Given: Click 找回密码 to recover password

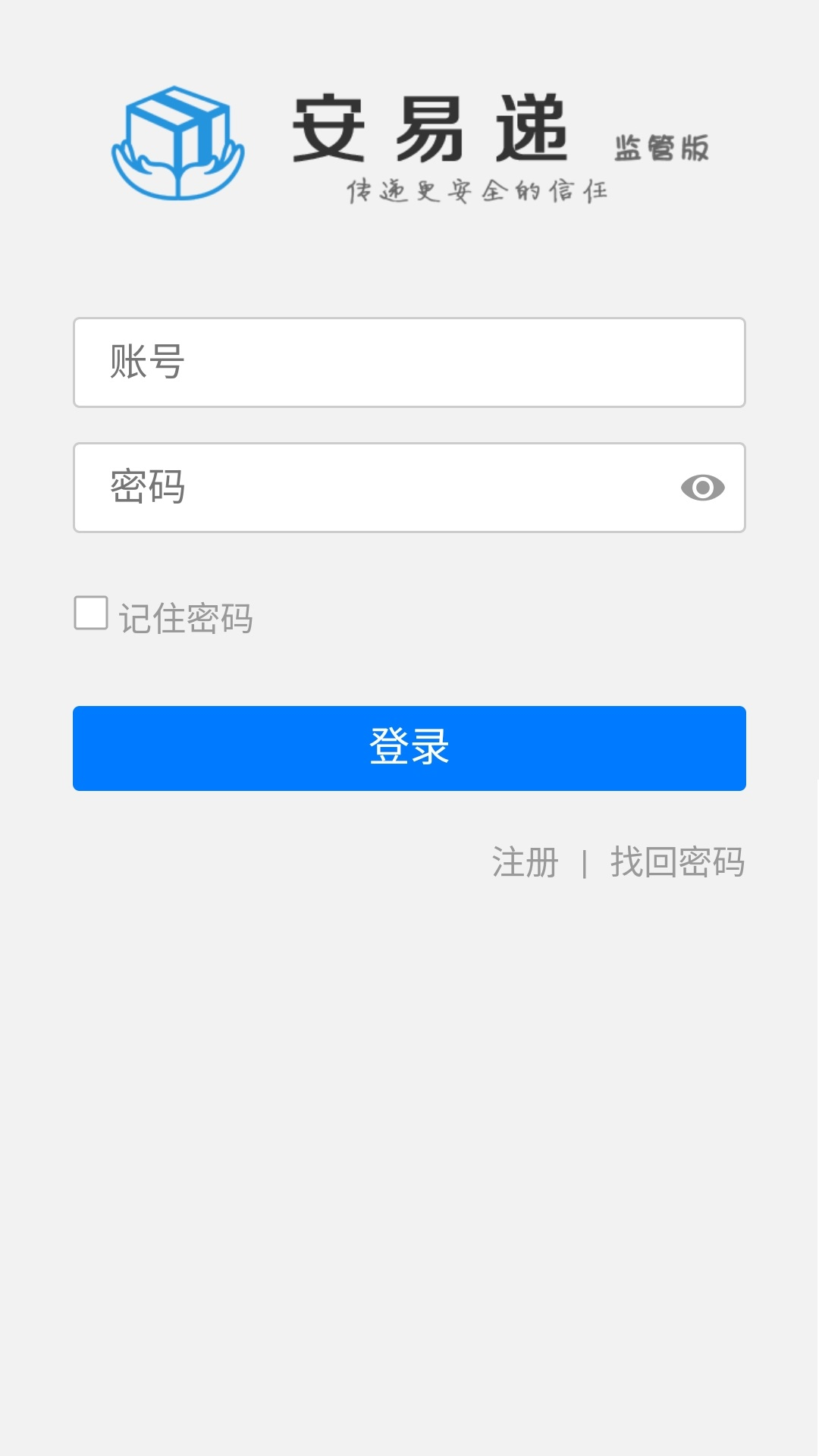Looking at the screenshot, I should point(677,861).
